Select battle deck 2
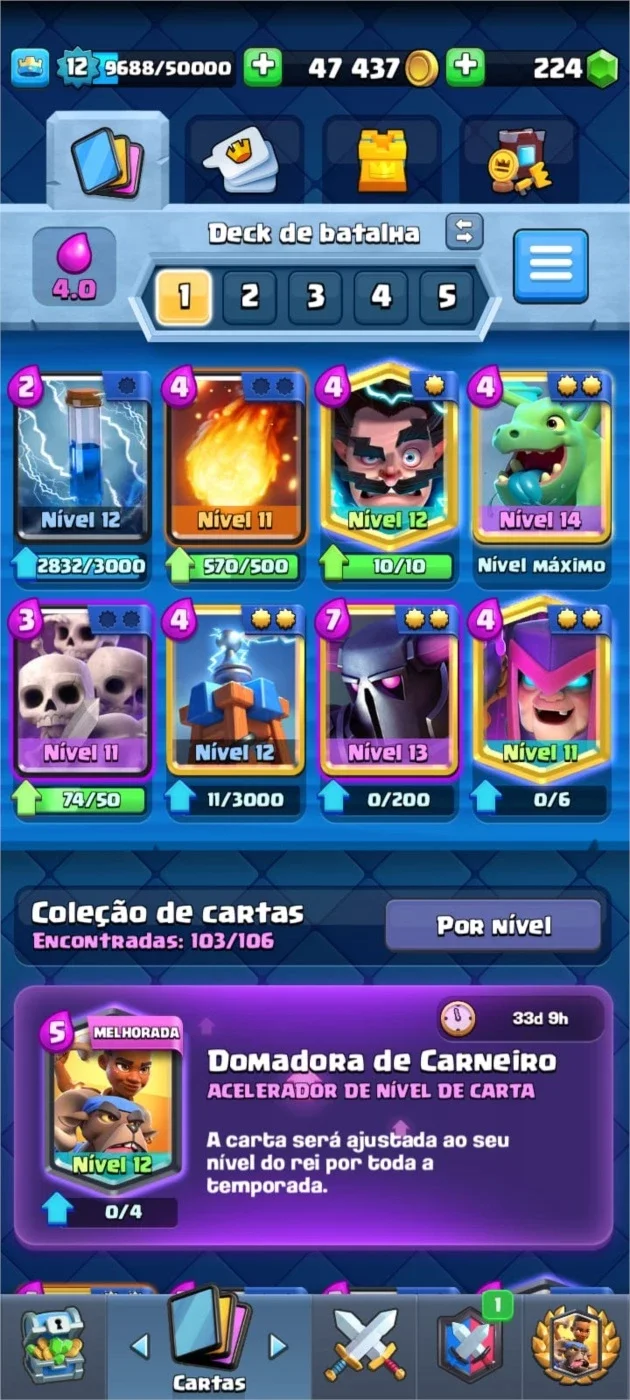 [x=250, y=297]
